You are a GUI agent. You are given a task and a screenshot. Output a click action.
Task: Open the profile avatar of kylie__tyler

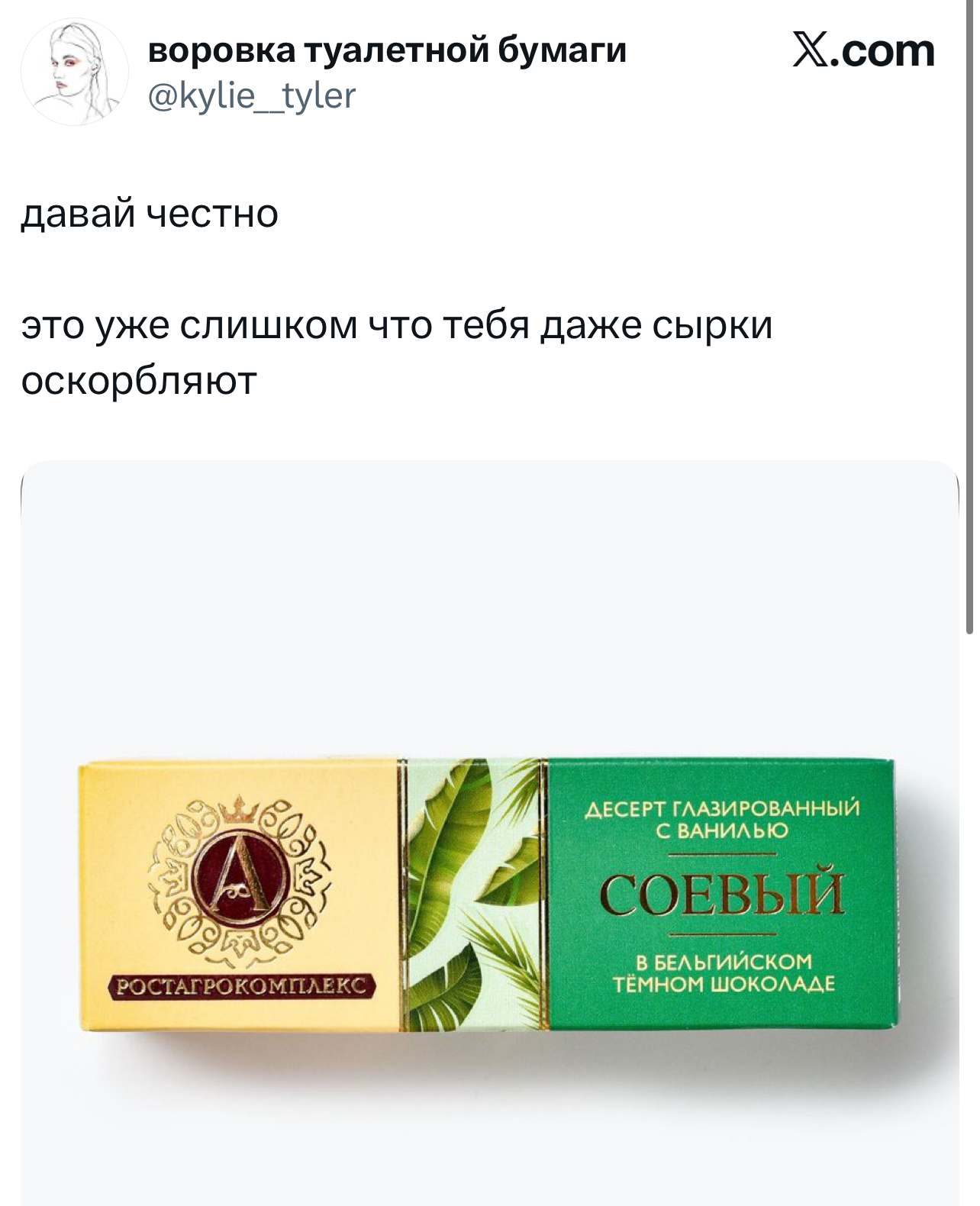[74, 73]
